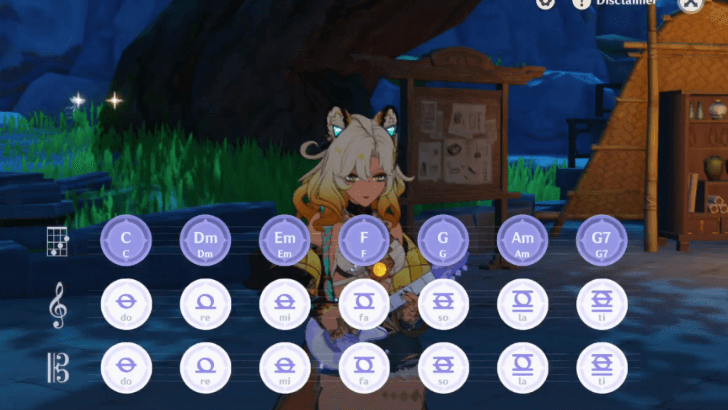Play treble clef la note
This screenshot has height=410, width=728.
tap(523, 304)
